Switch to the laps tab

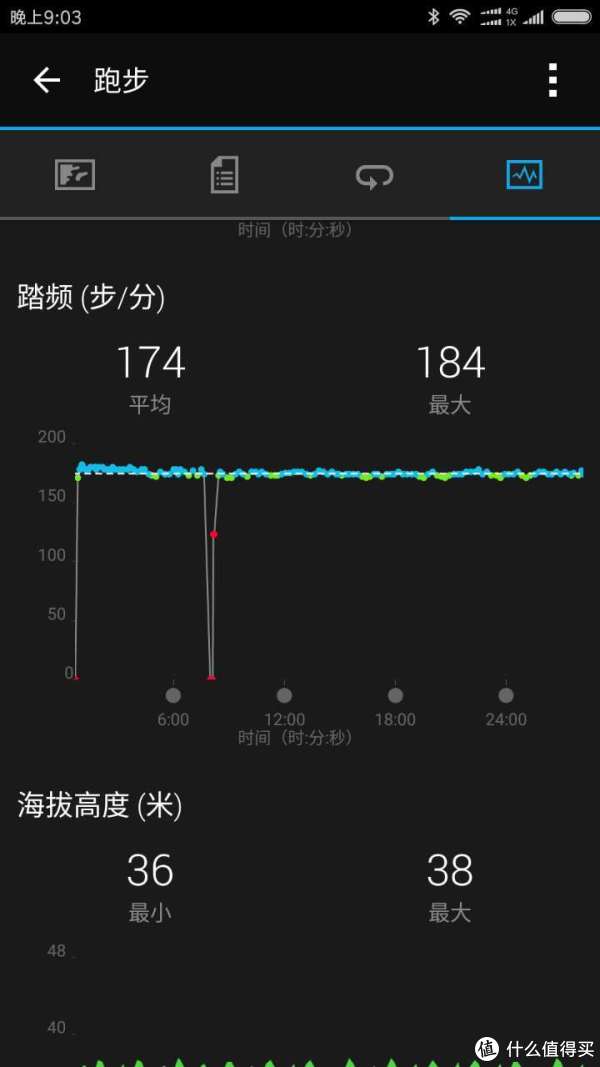pos(375,176)
